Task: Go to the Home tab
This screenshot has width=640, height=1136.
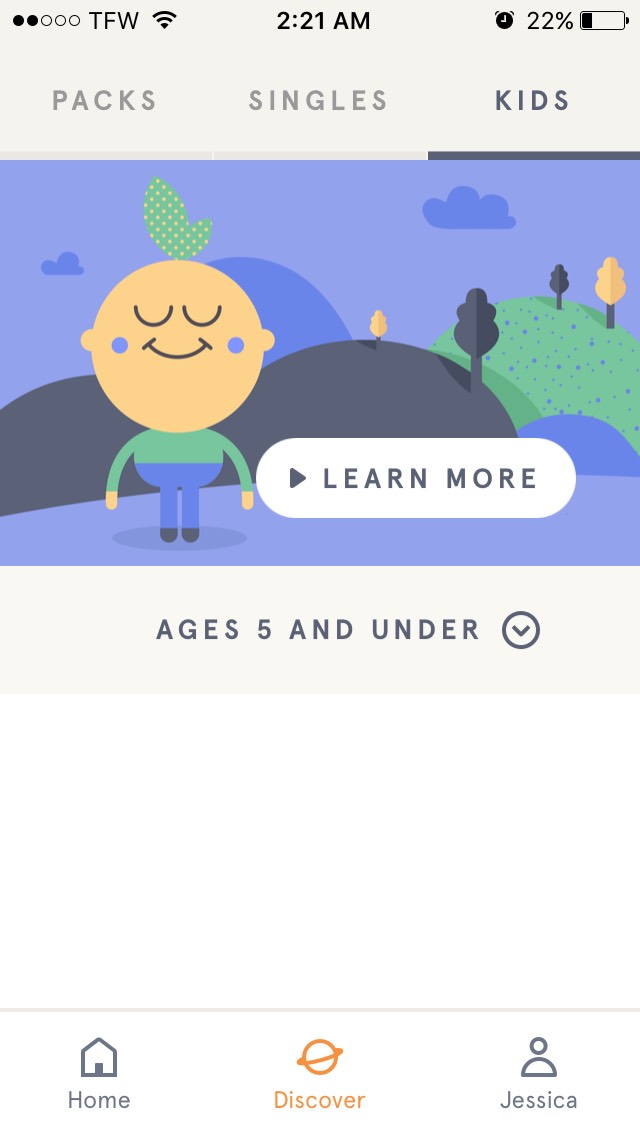Action: [x=99, y=1074]
